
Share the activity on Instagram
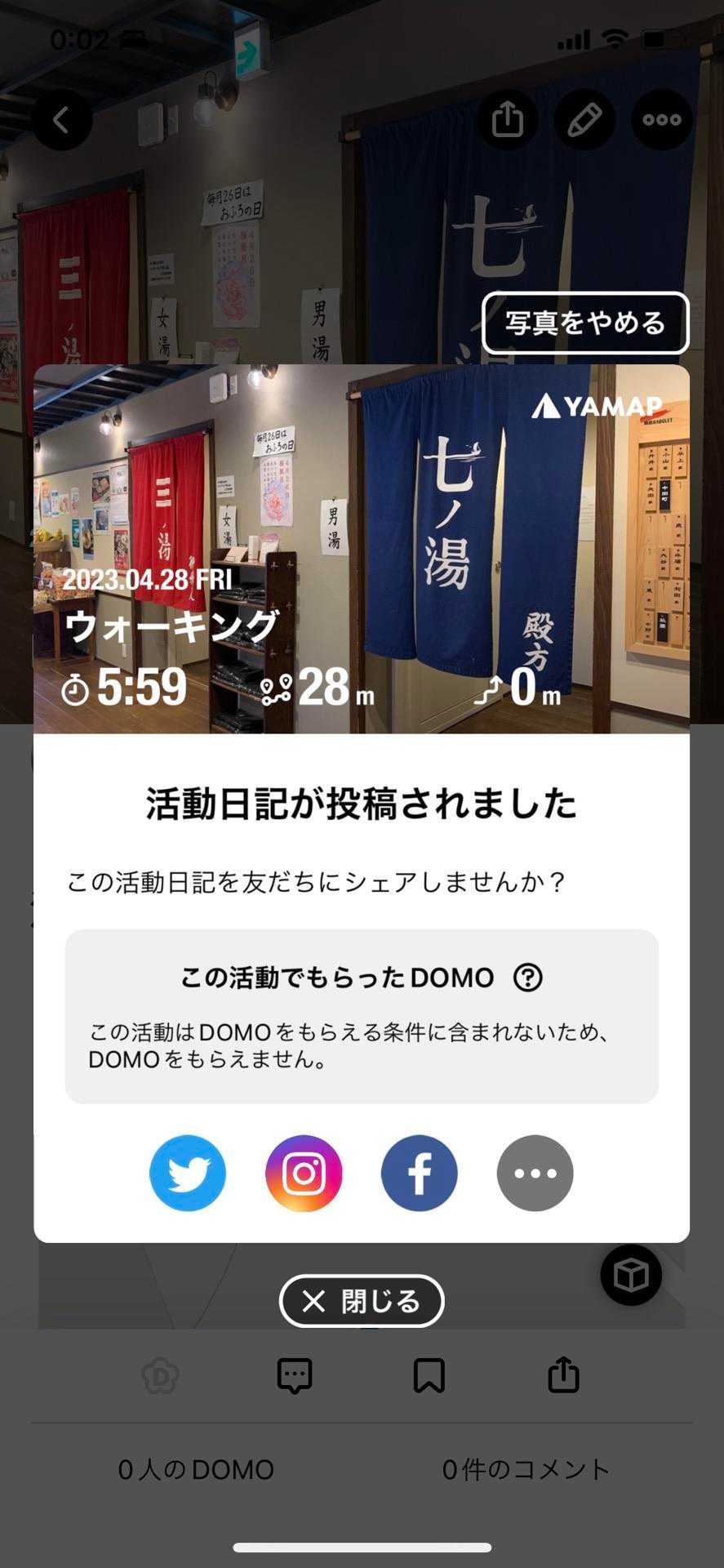(x=304, y=1173)
